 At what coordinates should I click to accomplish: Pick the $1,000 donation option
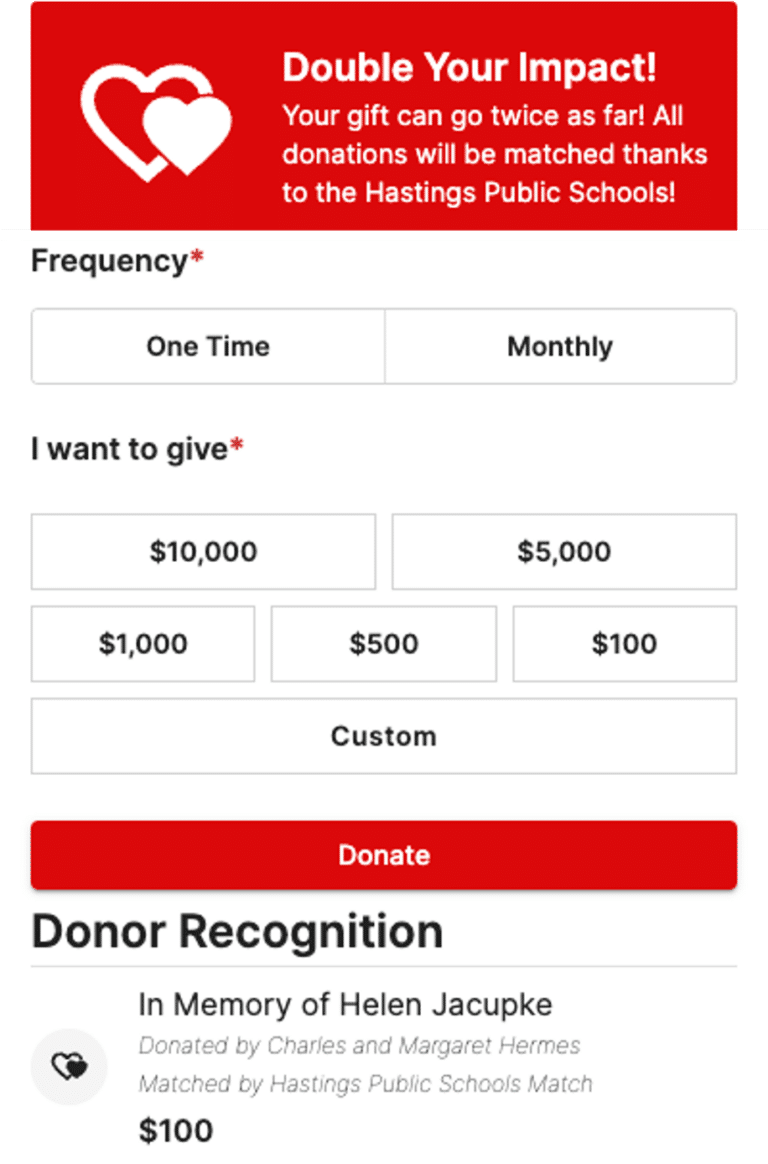142,643
